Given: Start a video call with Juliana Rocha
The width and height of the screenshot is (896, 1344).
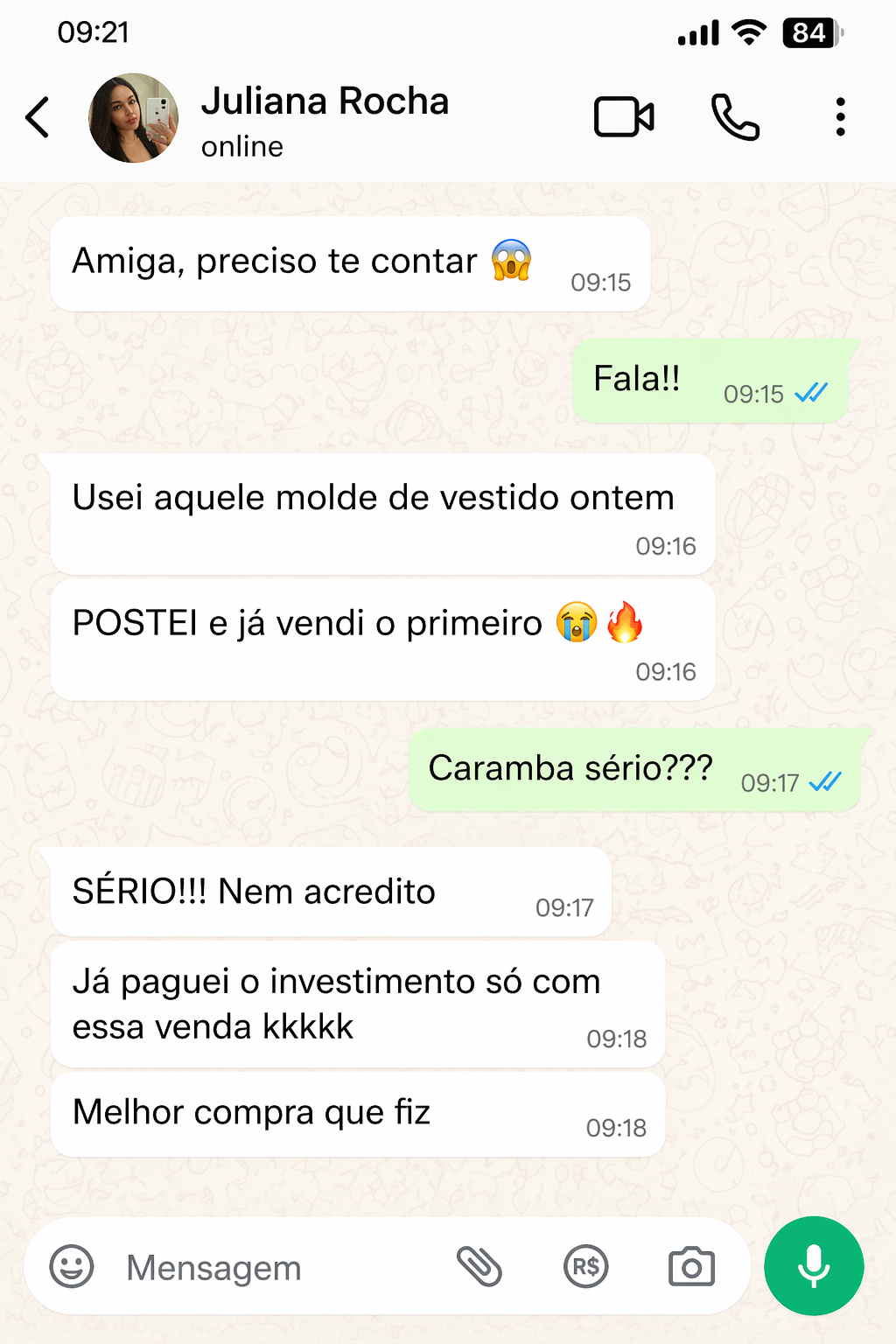Looking at the screenshot, I should (624, 116).
